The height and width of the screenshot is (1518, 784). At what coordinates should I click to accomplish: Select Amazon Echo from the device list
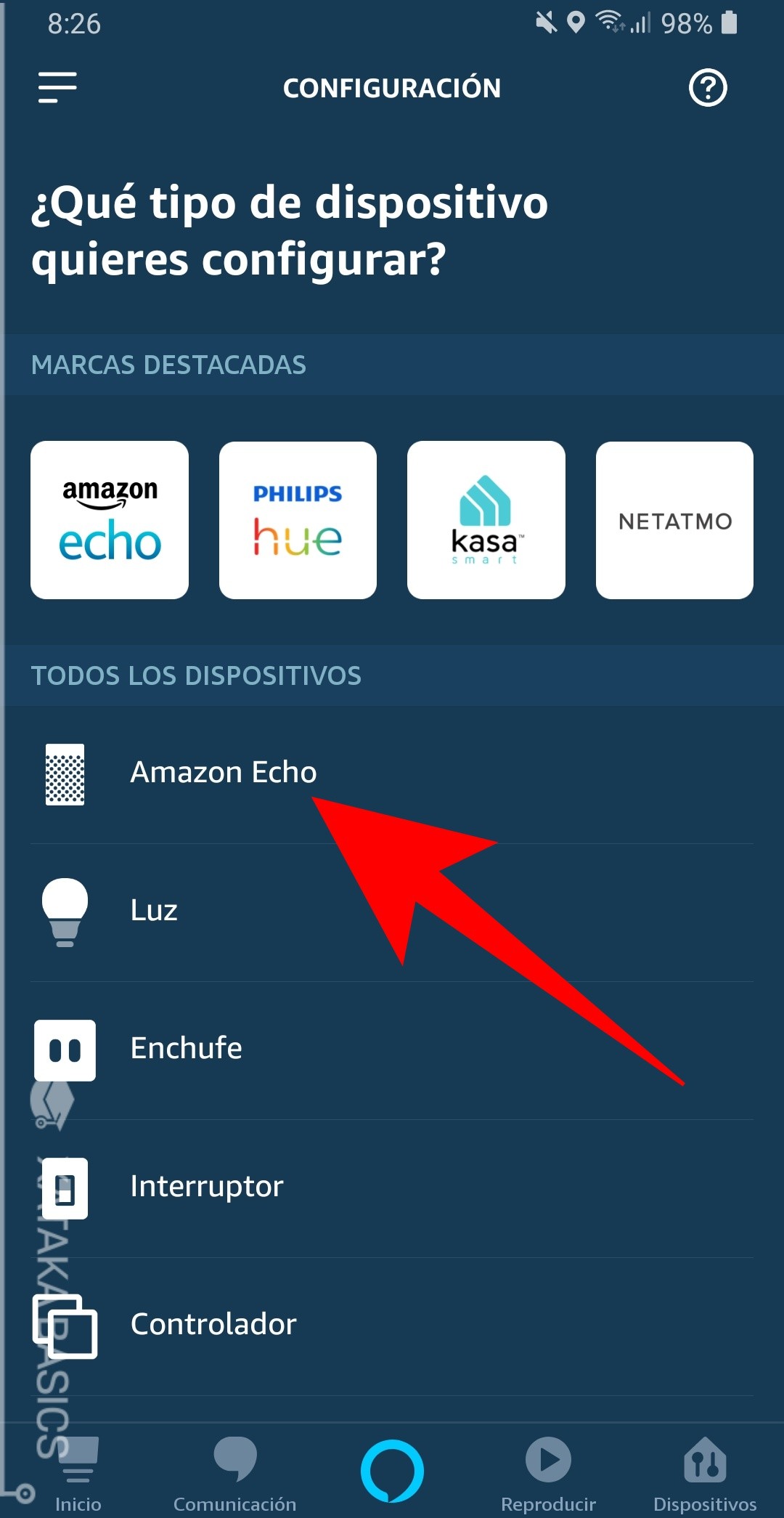pos(223,772)
